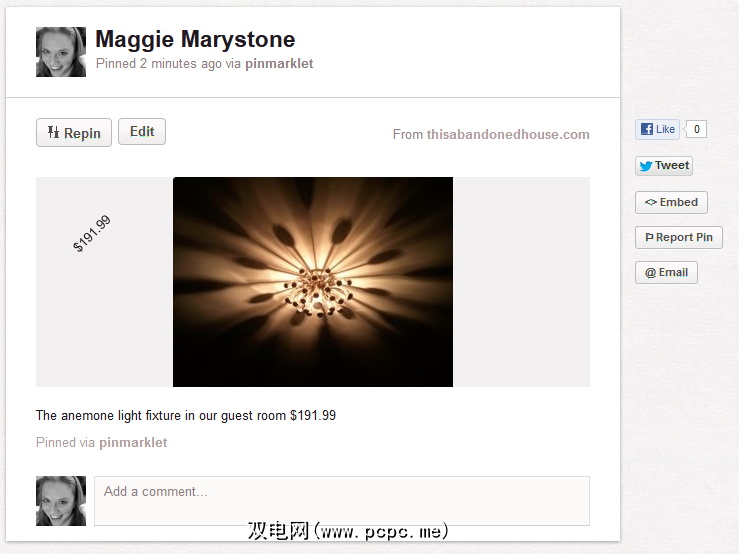Open thisabandonedhouse.com source link

508,134
